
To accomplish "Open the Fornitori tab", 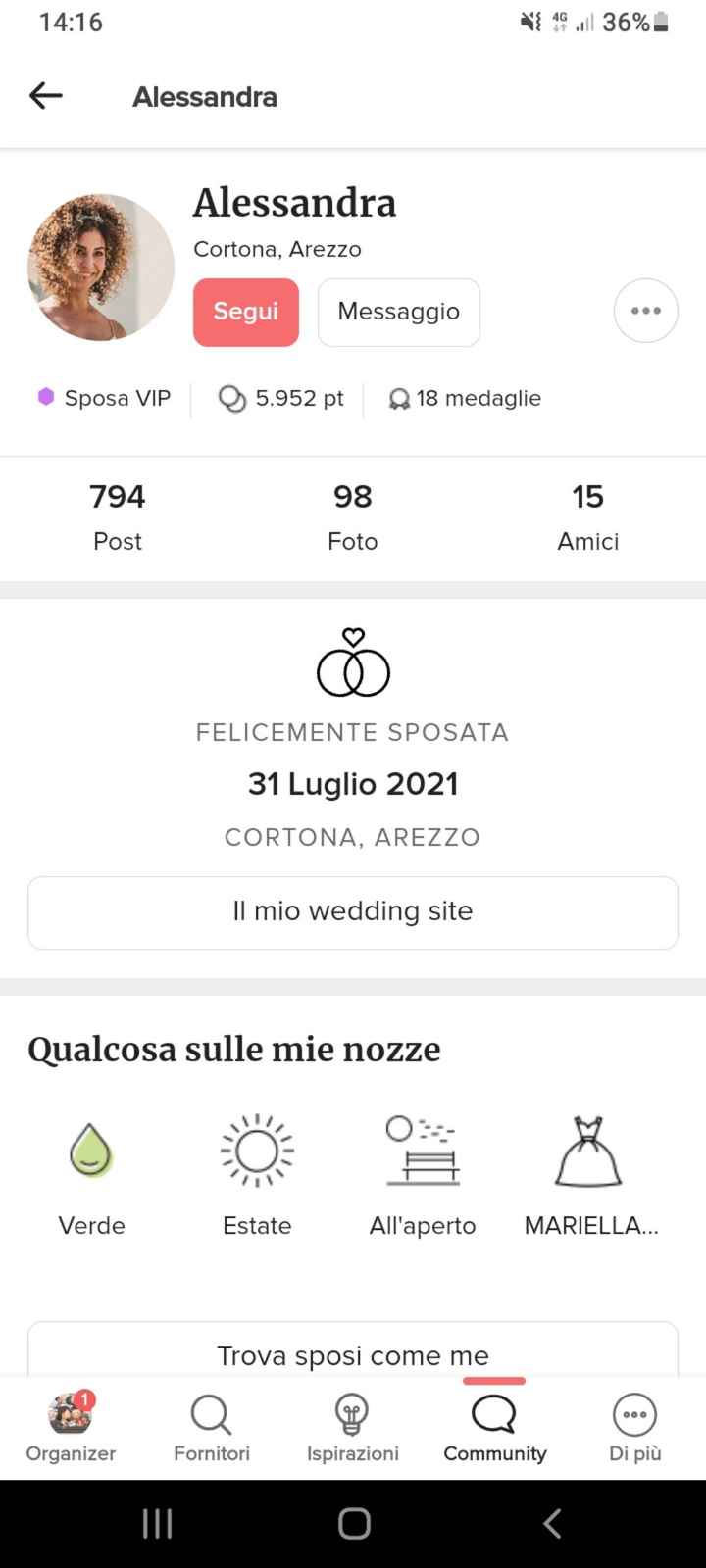I will (x=212, y=1427).
